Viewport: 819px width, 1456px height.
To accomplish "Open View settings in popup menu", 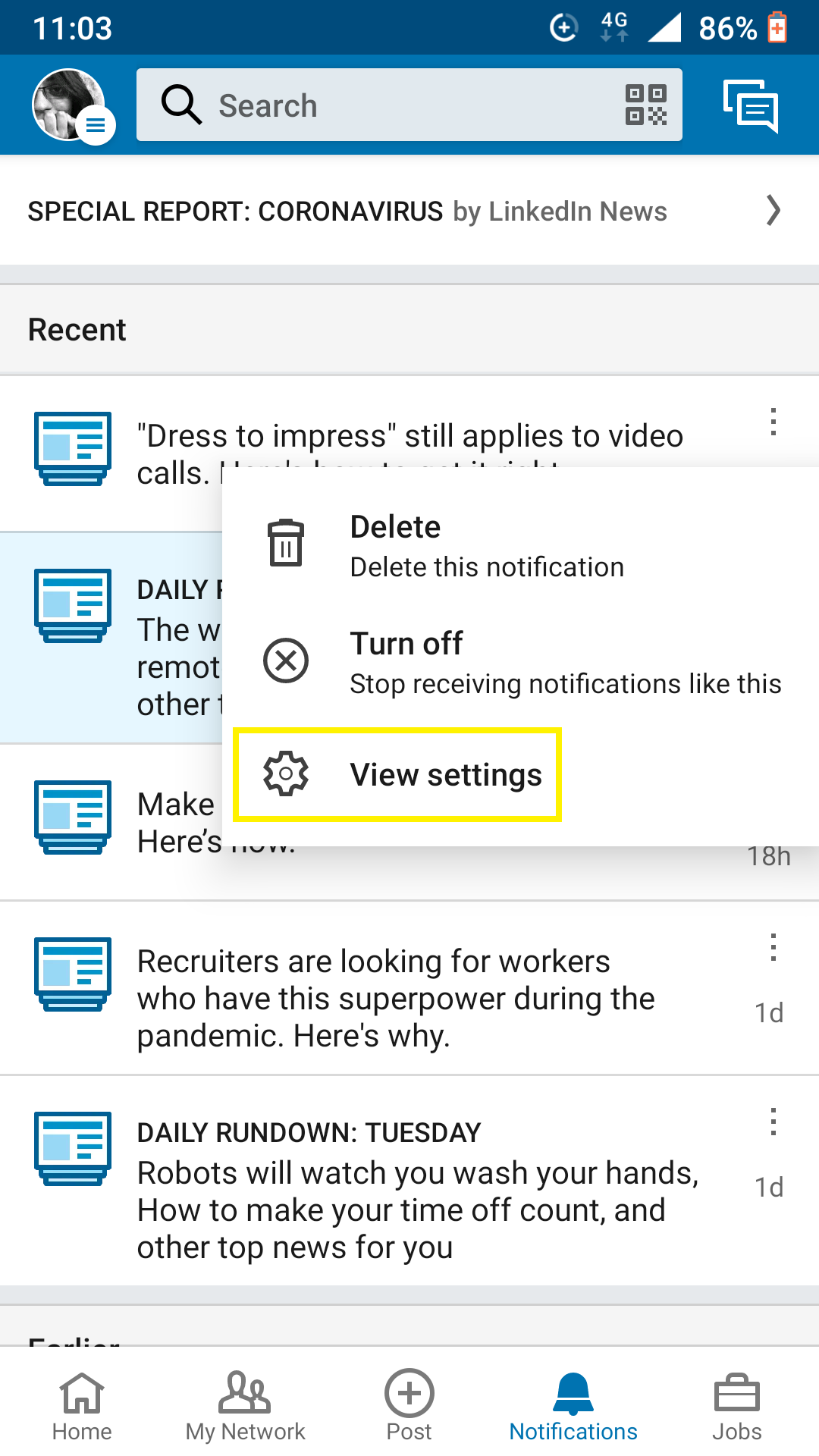I will (x=397, y=774).
